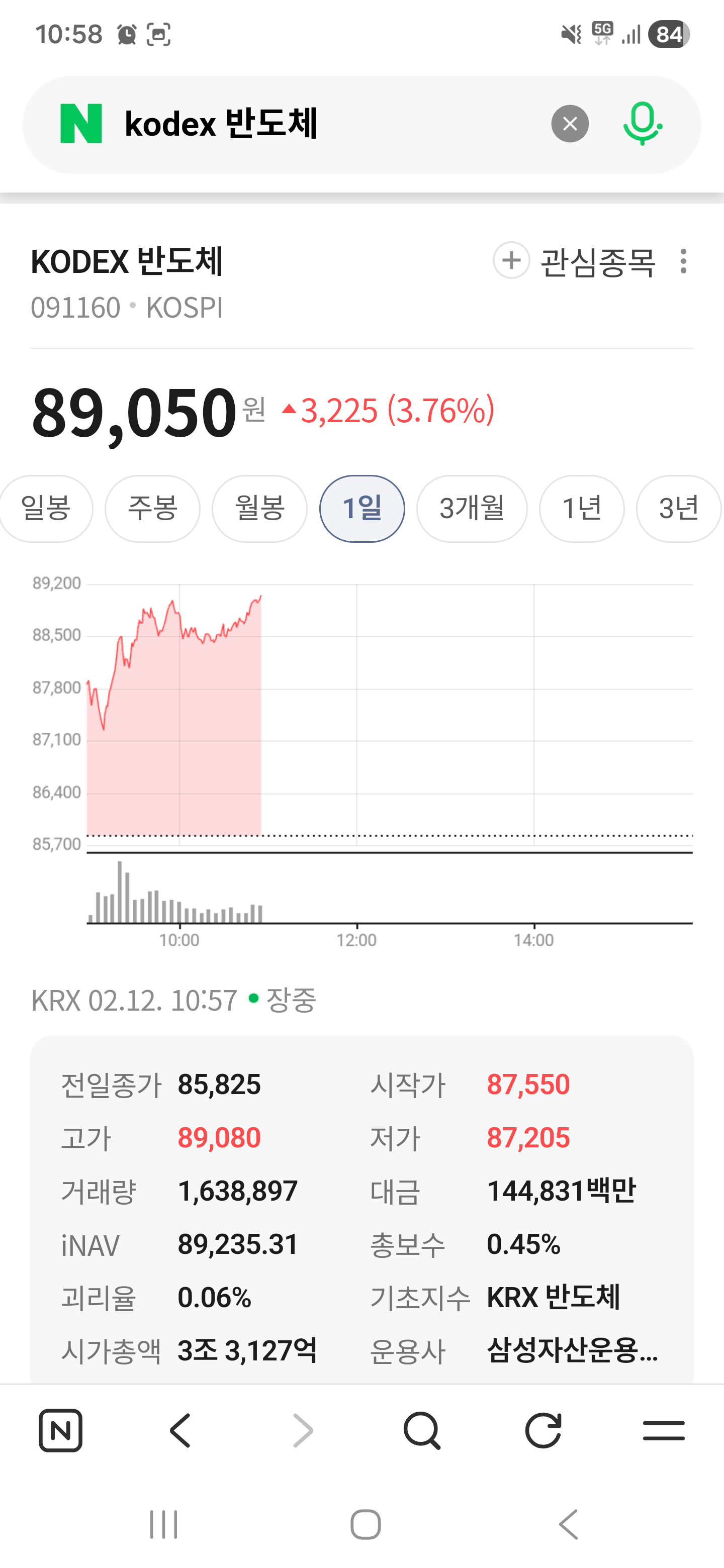
Task: Show the 3년 chart range
Action: (x=678, y=509)
